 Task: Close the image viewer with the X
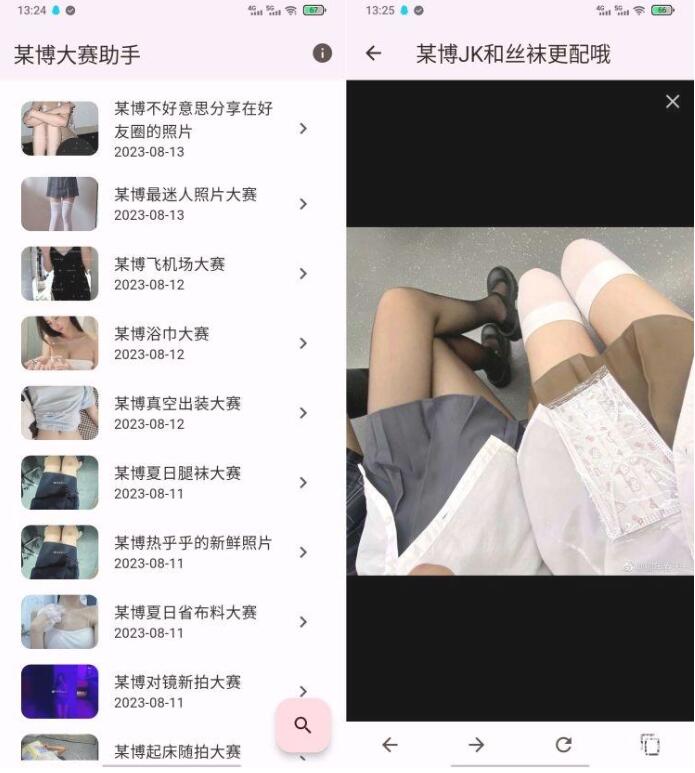coord(672,101)
